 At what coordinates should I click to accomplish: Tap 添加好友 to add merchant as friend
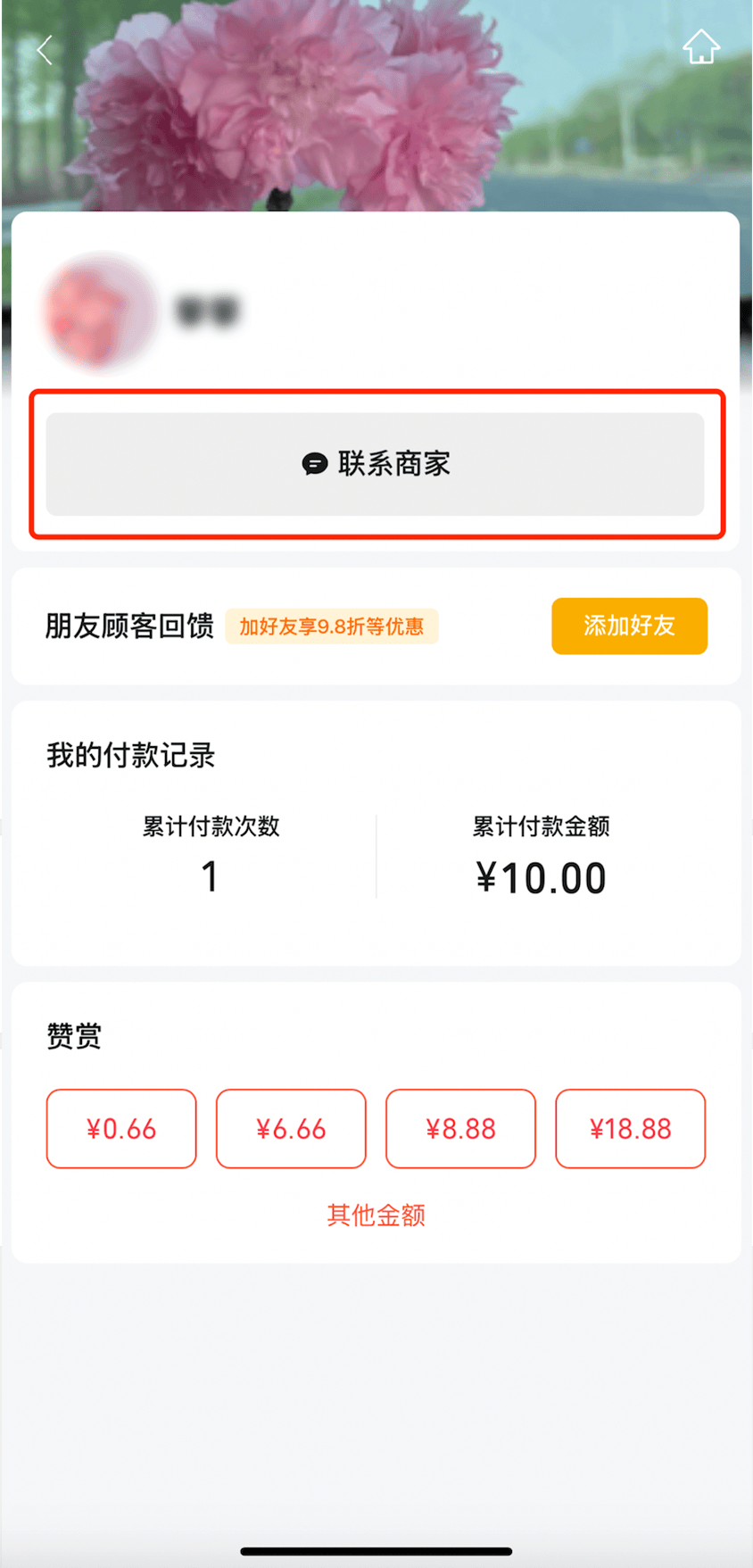[x=629, y=626]
